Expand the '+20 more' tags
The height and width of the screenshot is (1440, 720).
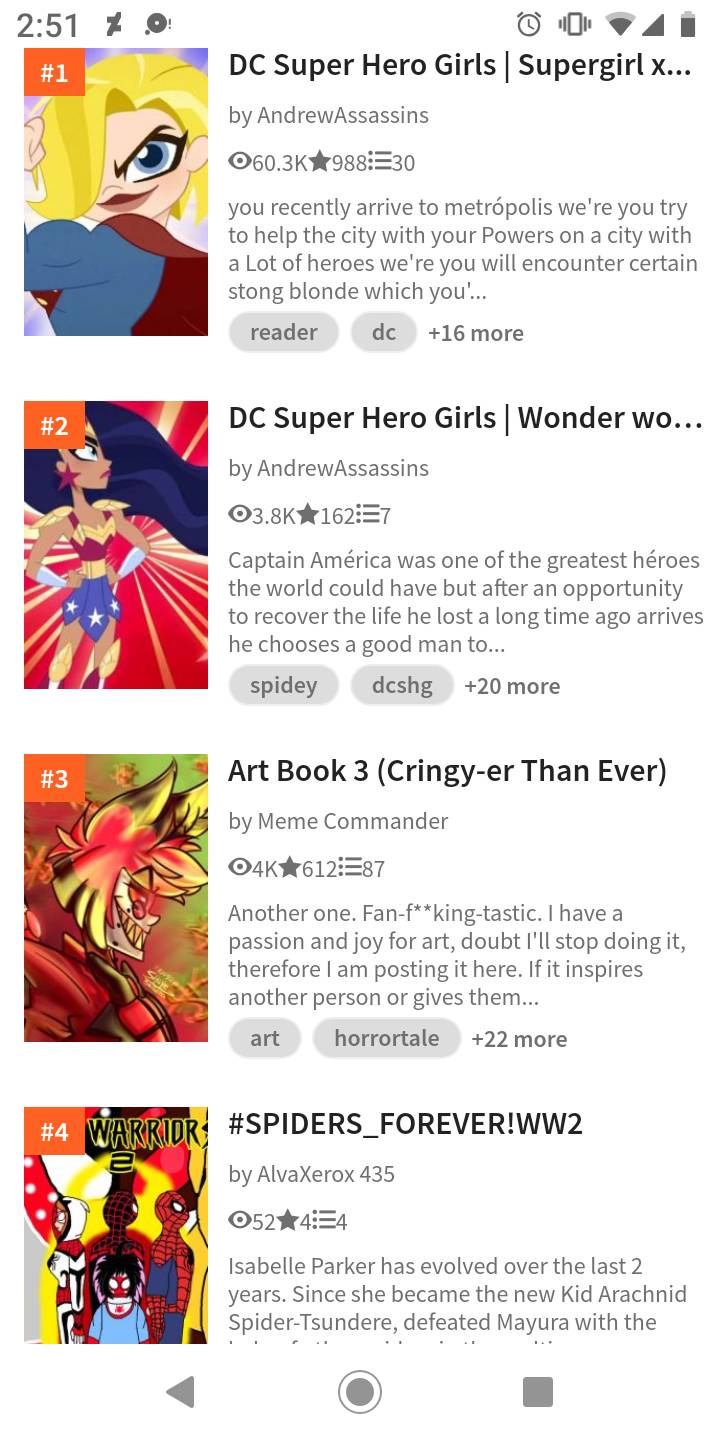tap(512, 687)
